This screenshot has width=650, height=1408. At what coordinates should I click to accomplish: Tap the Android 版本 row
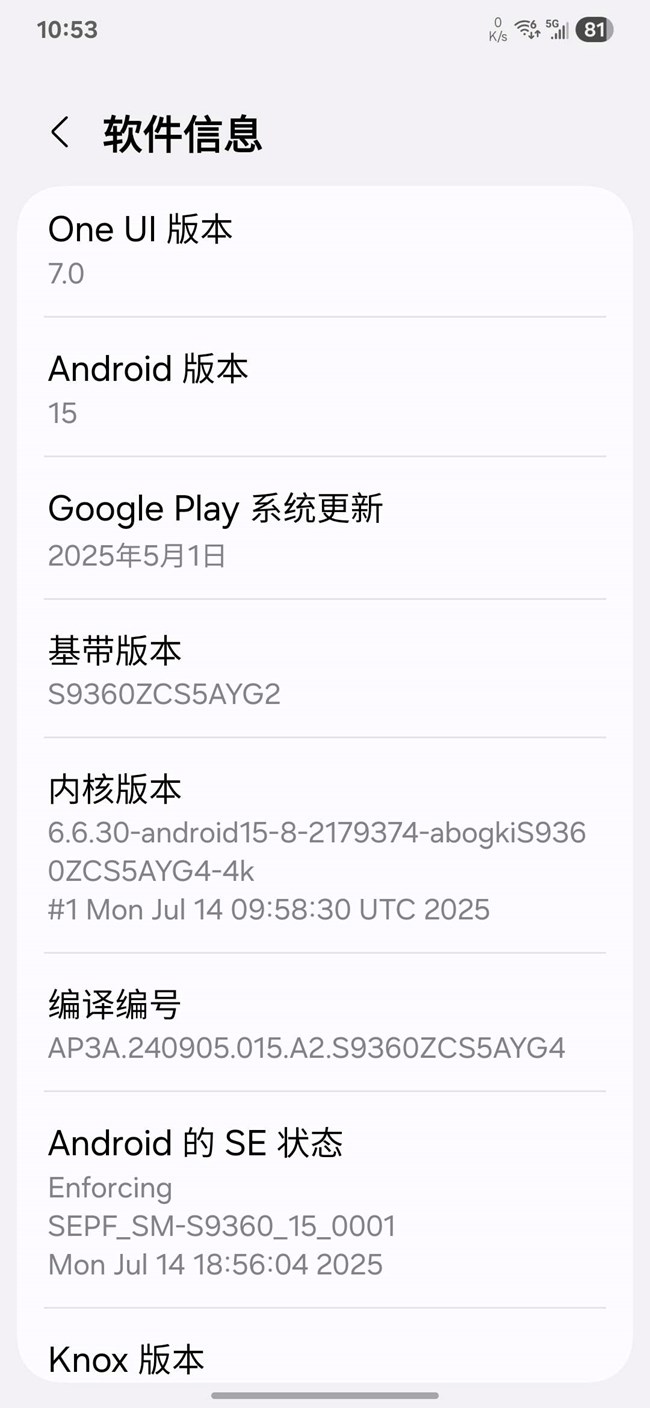click(x=324, y=388)
